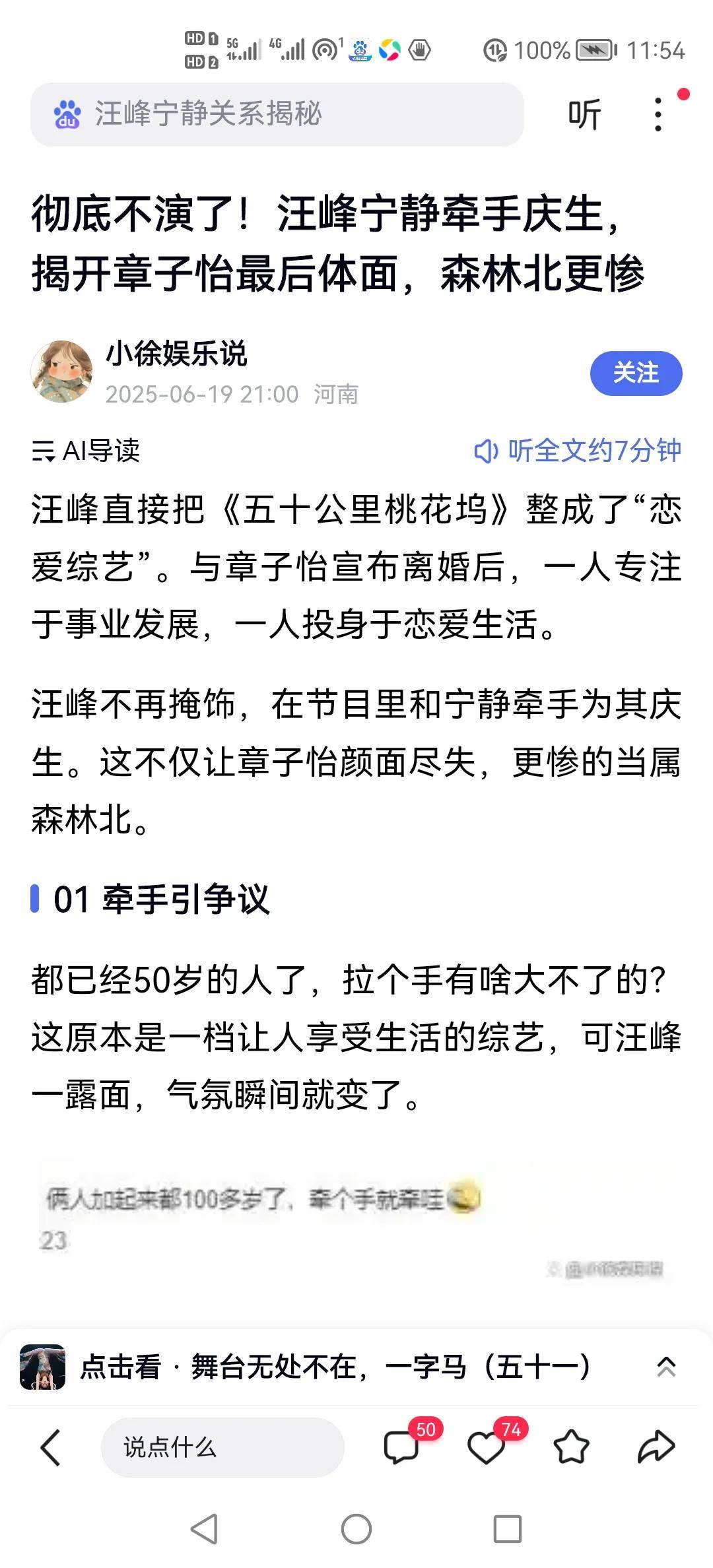
Task: Follow 小徐娱乐说 with the 关注 button
Action: (636, 374)
